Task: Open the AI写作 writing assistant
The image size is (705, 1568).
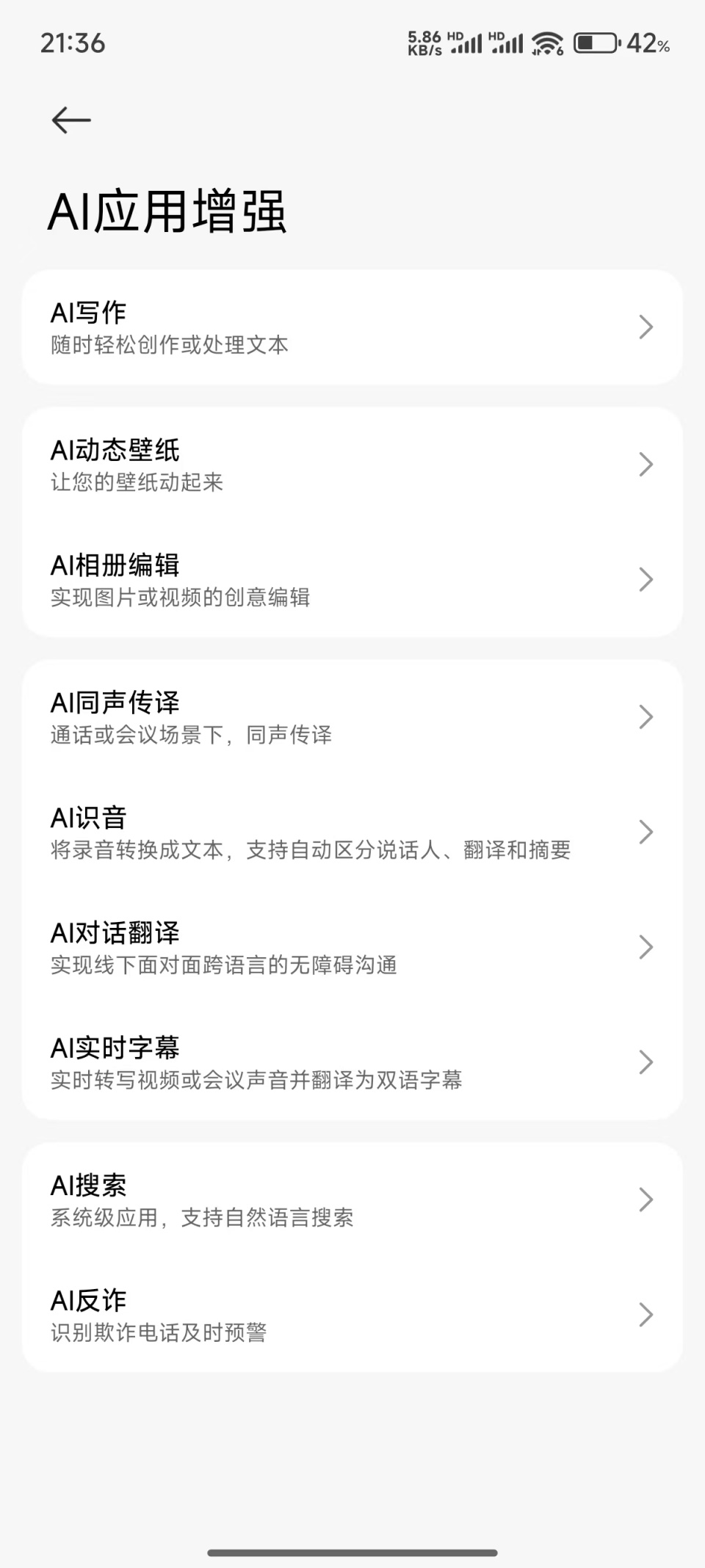Action: tap(352, 327)
